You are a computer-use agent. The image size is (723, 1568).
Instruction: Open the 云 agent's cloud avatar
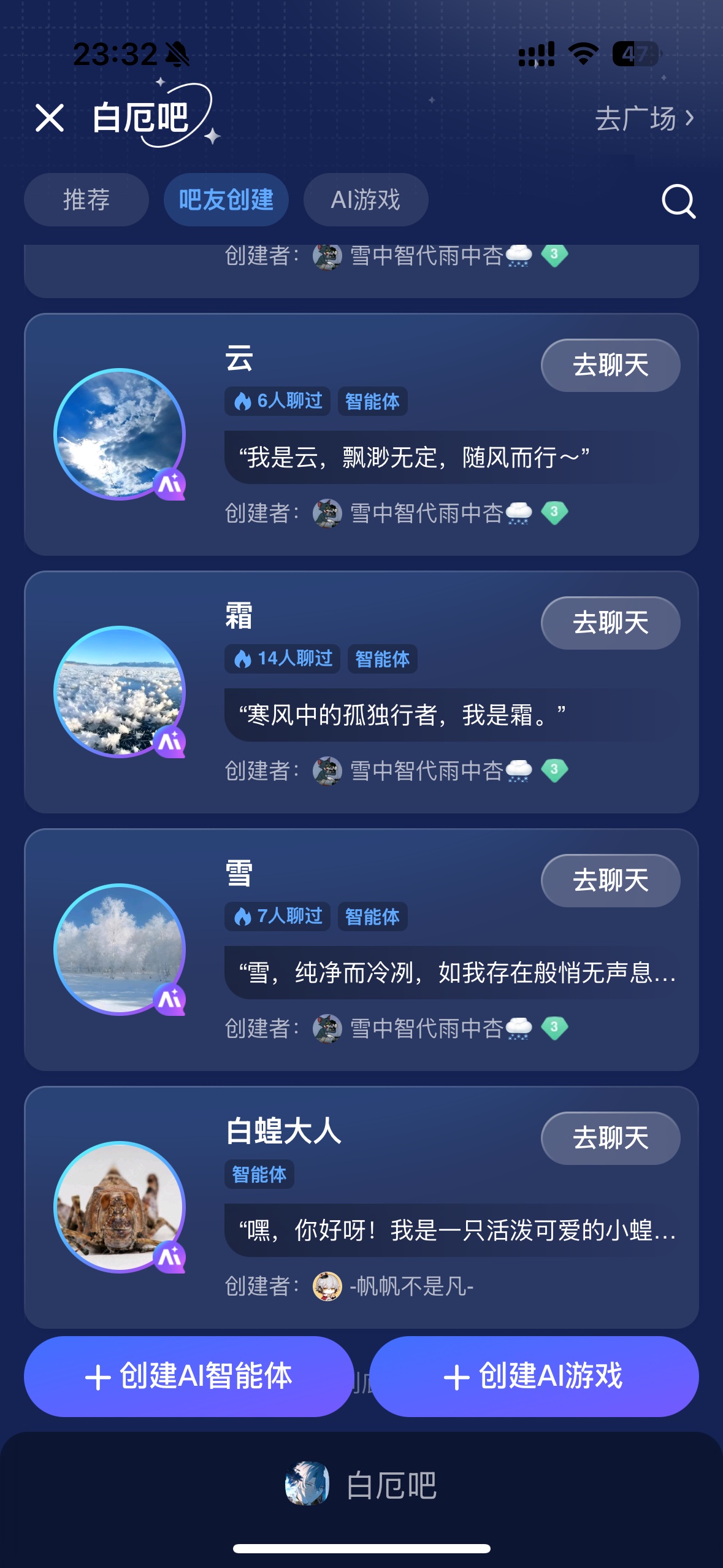(x=120, y=434)
